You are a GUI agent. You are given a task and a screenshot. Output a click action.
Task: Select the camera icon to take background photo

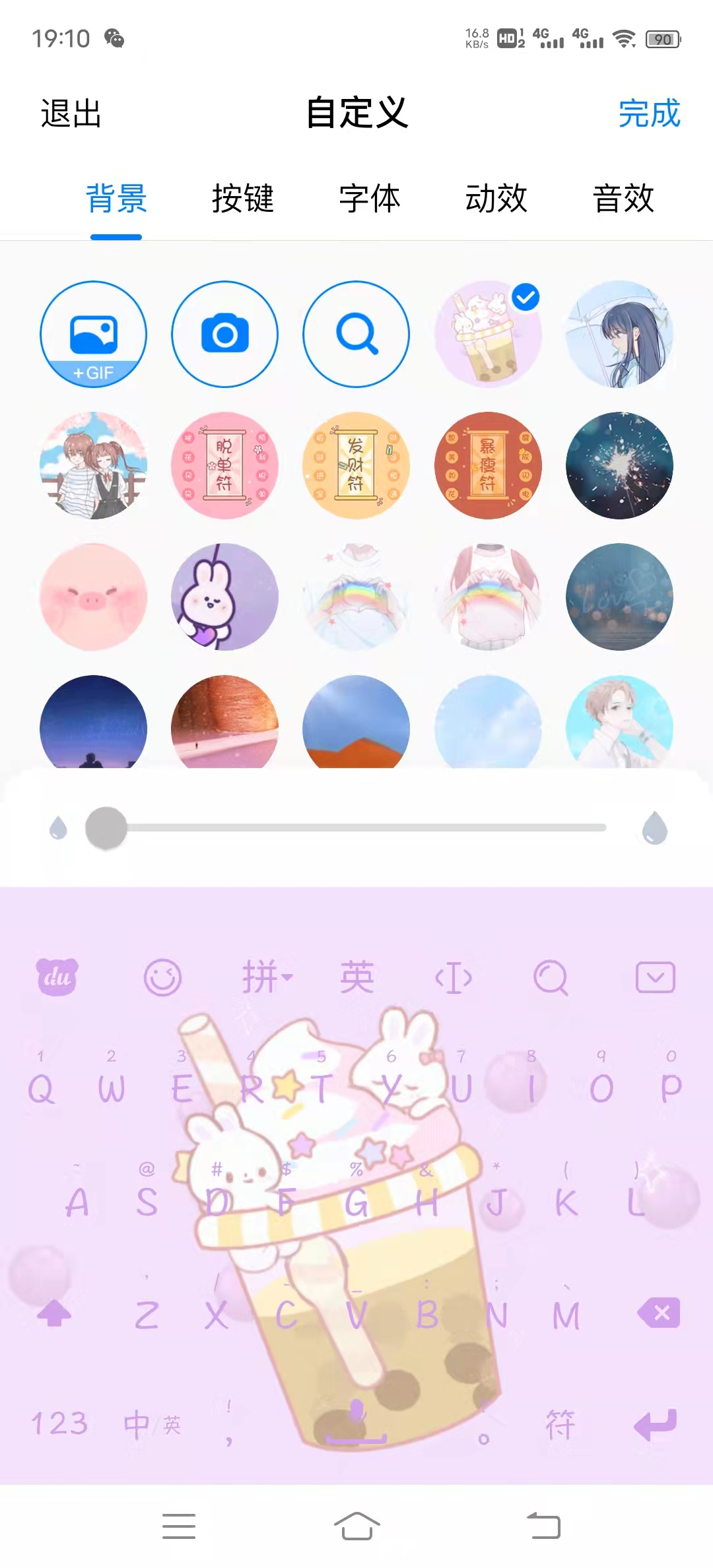click(x=224, y=335)
